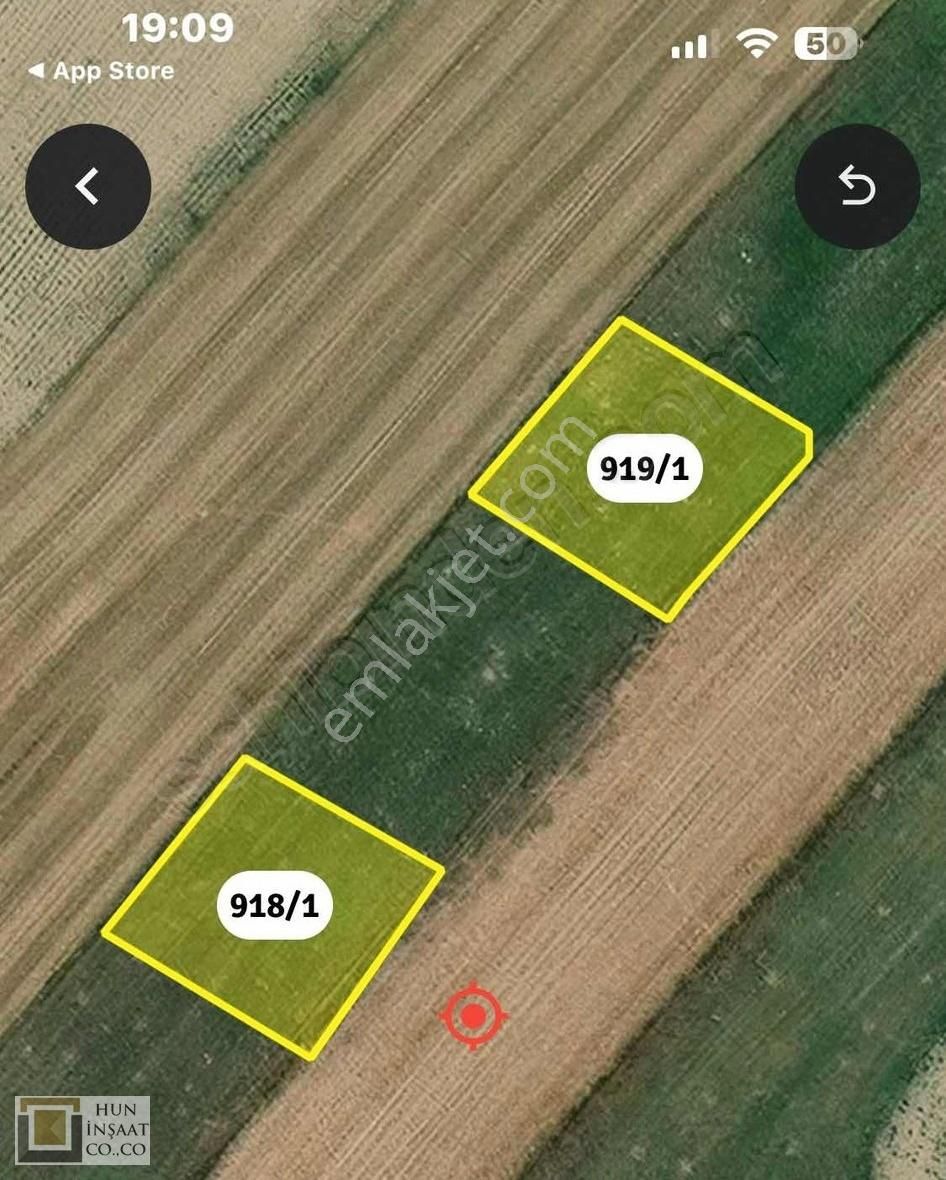Select parcel 919/1 on the map

coord(644,468)
